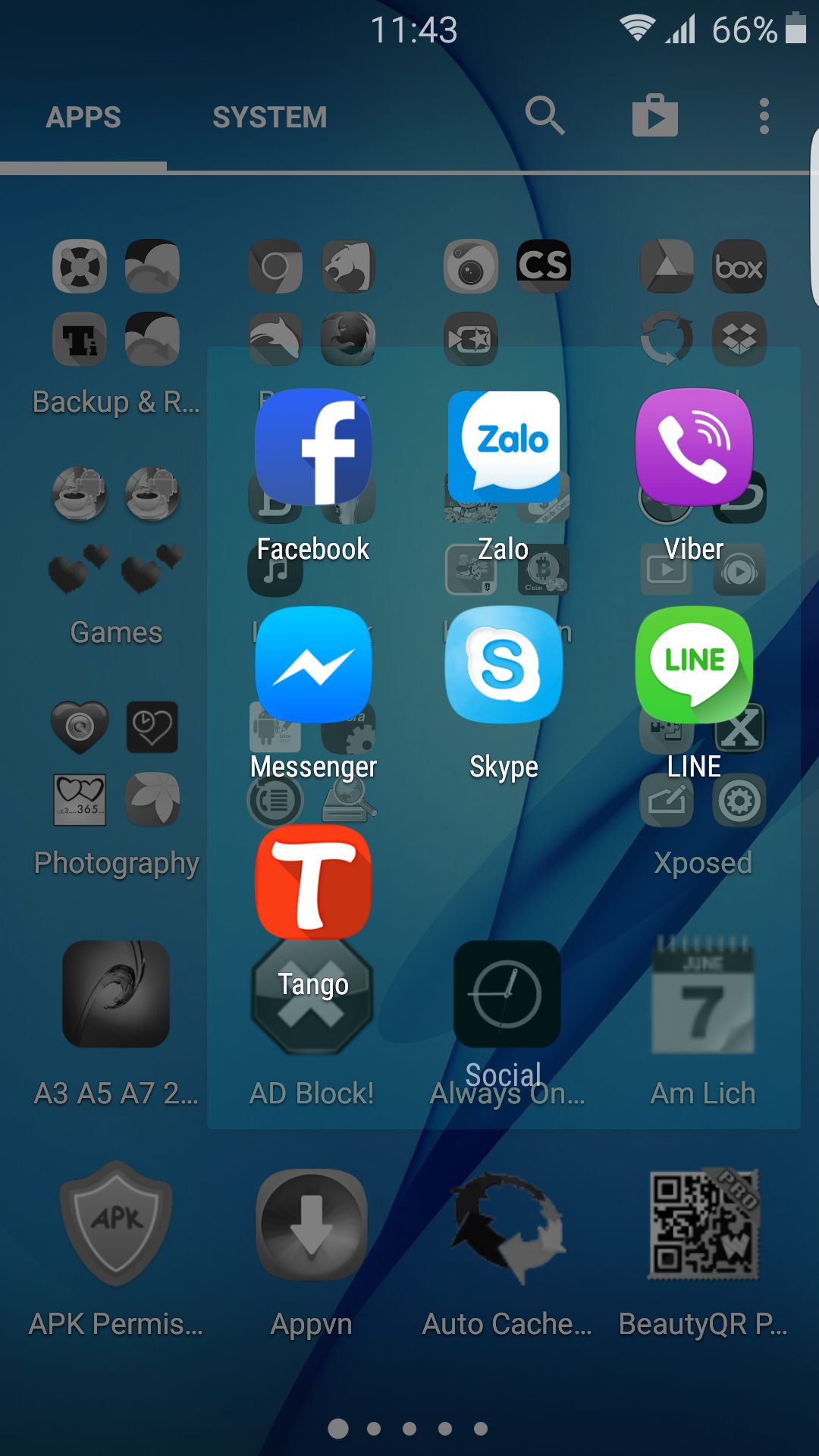
Task: Search the app drawer
Action: tap(545, 116)
